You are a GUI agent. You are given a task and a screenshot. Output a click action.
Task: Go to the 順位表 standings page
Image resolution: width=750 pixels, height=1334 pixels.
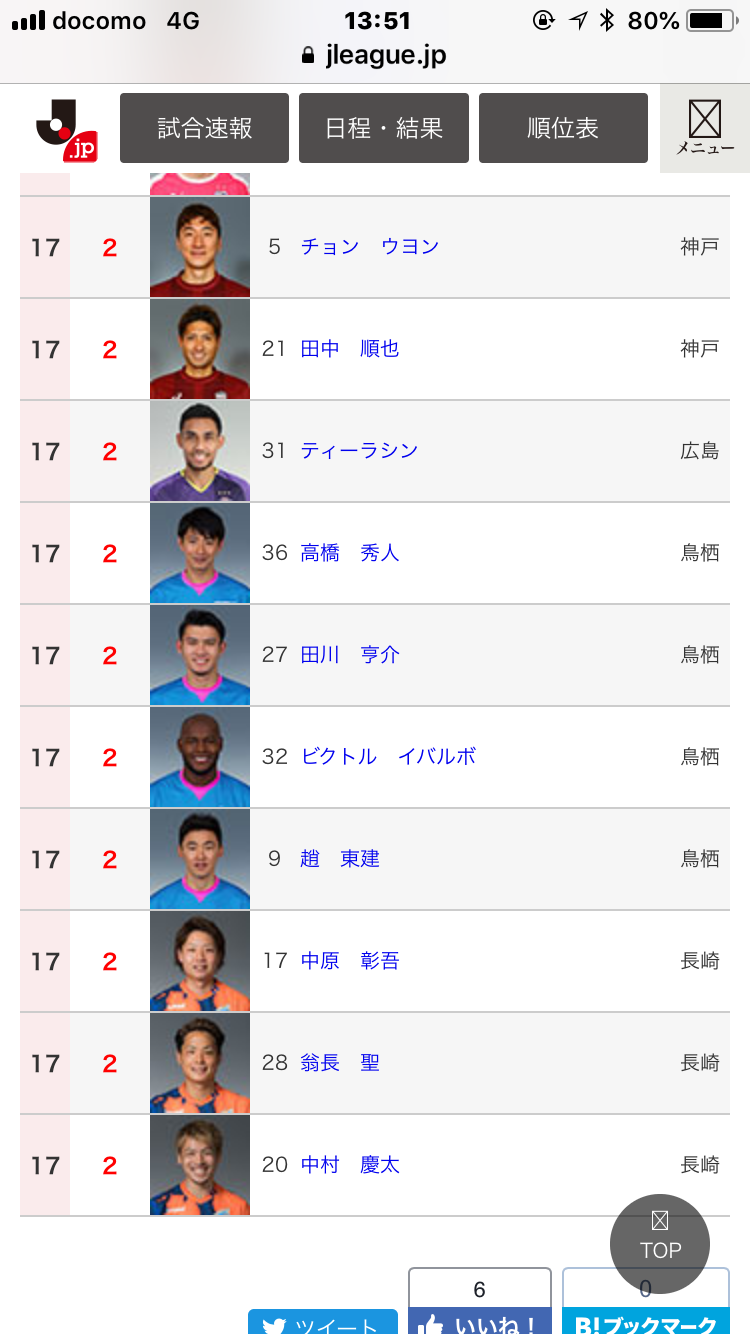click(x=563, y=128)
